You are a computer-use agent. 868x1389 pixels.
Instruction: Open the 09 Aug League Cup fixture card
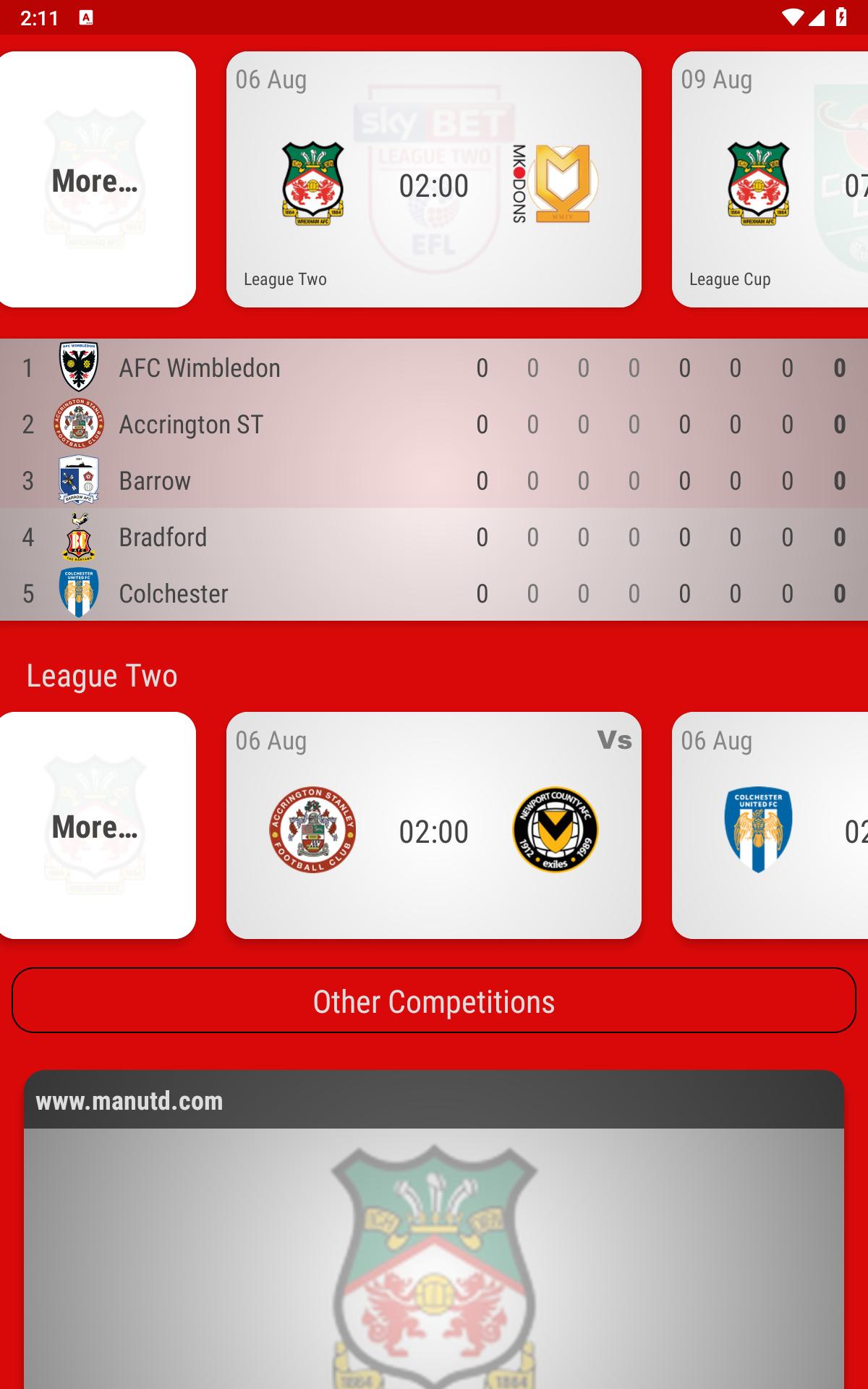click(770, 179)
